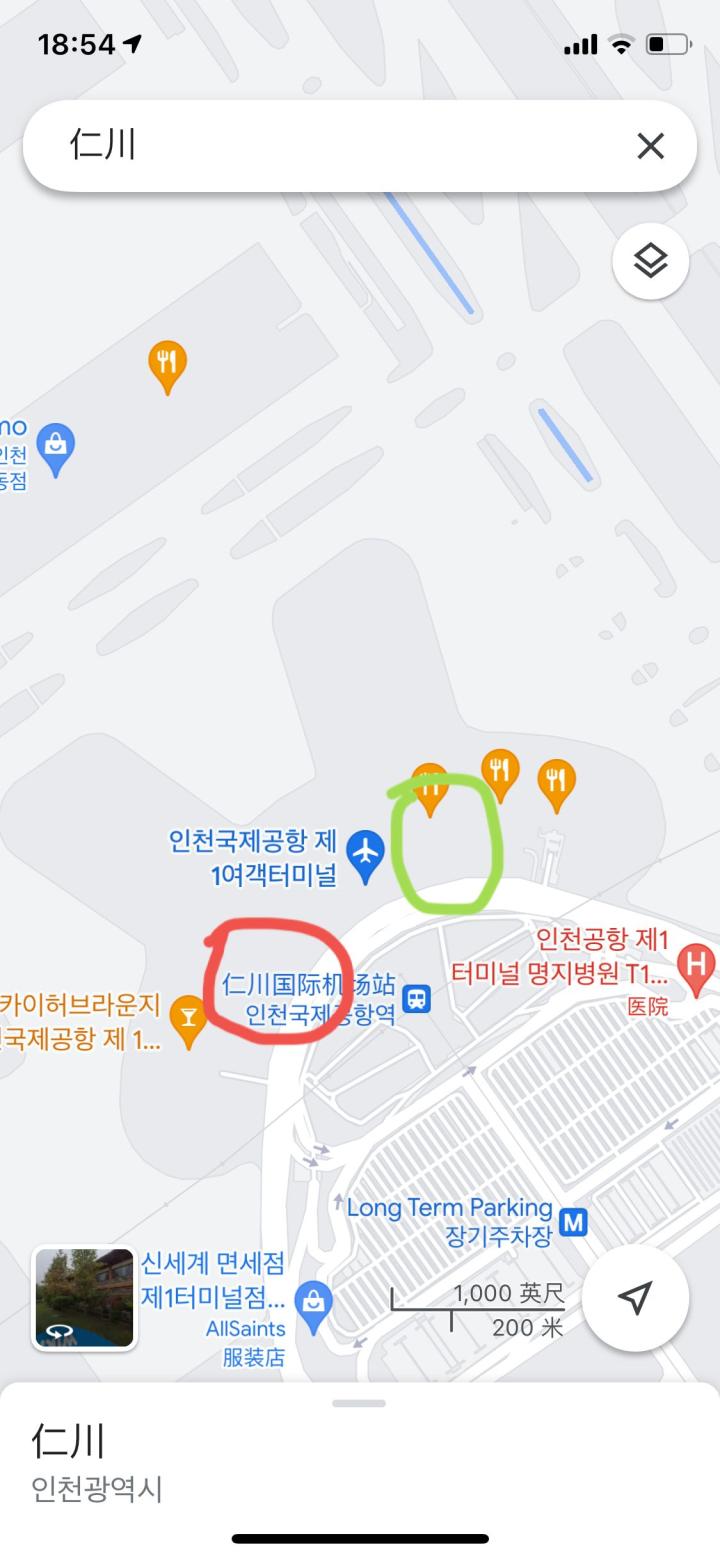Tap the 신세계 면세점 store label
The image size is (720, 1559).
pyautogui.click(x=215, y=1263)
